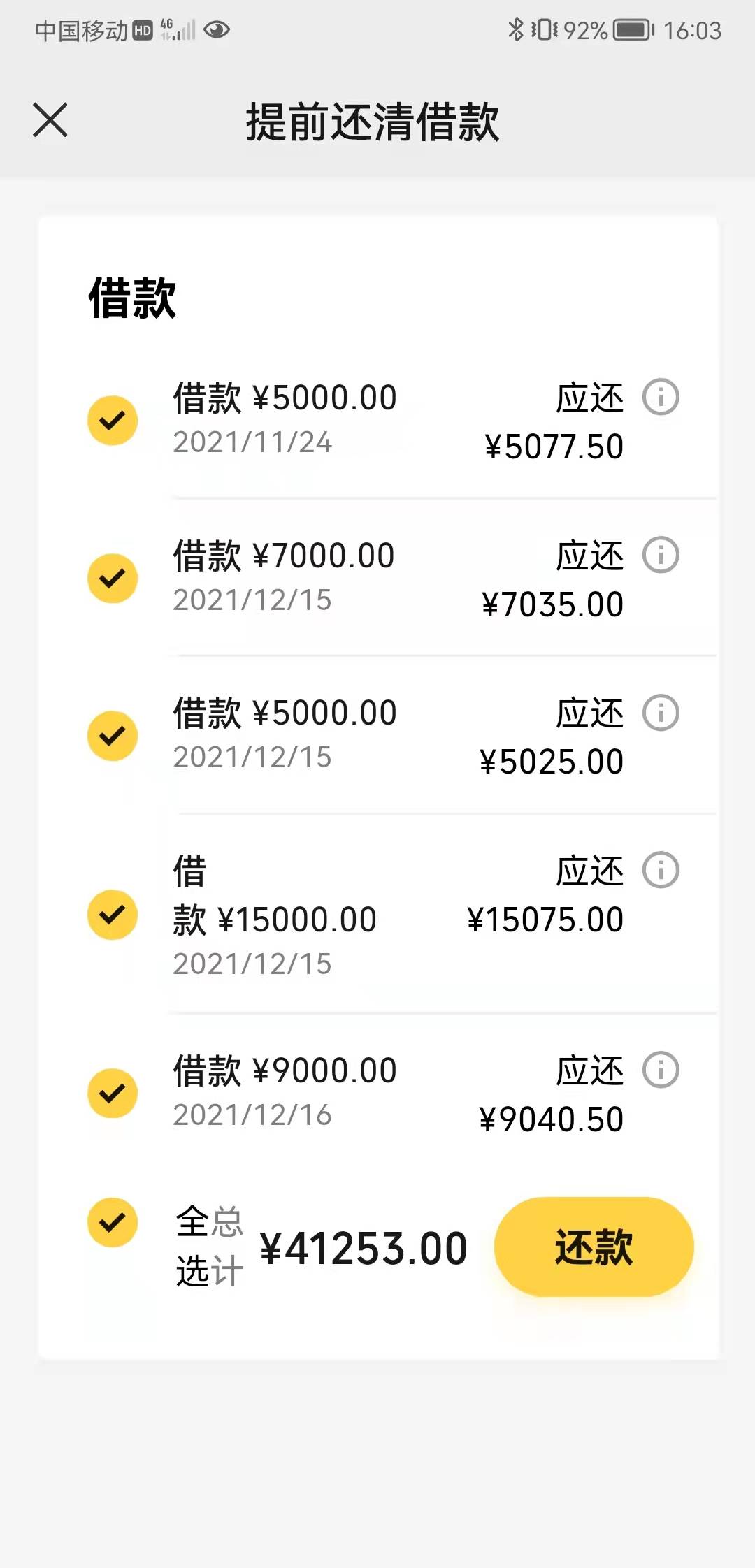View details icon next to ¥7035.00 due

(661, 555)
